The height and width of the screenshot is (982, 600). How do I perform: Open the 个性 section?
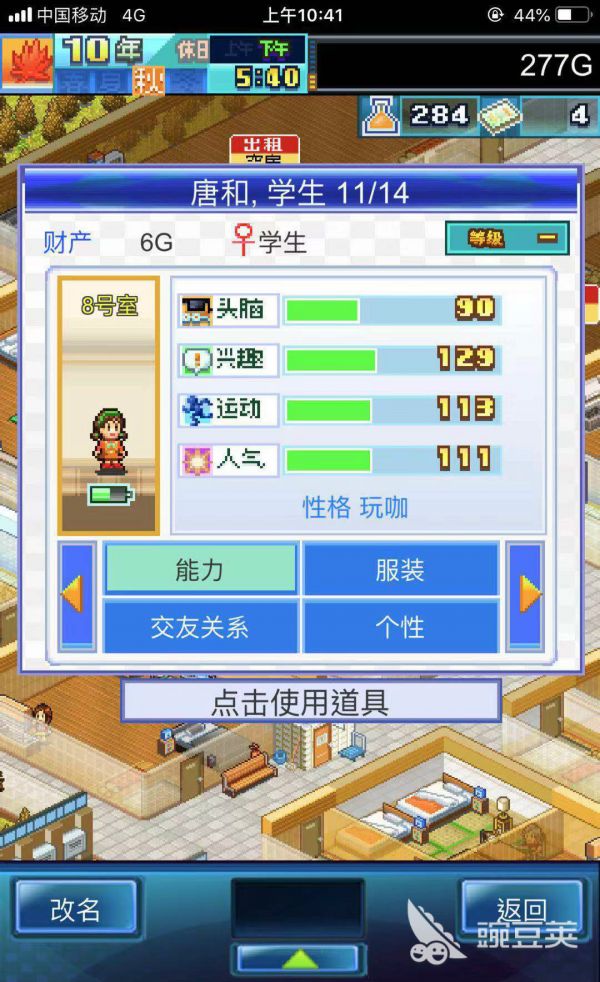click(400, 627)
